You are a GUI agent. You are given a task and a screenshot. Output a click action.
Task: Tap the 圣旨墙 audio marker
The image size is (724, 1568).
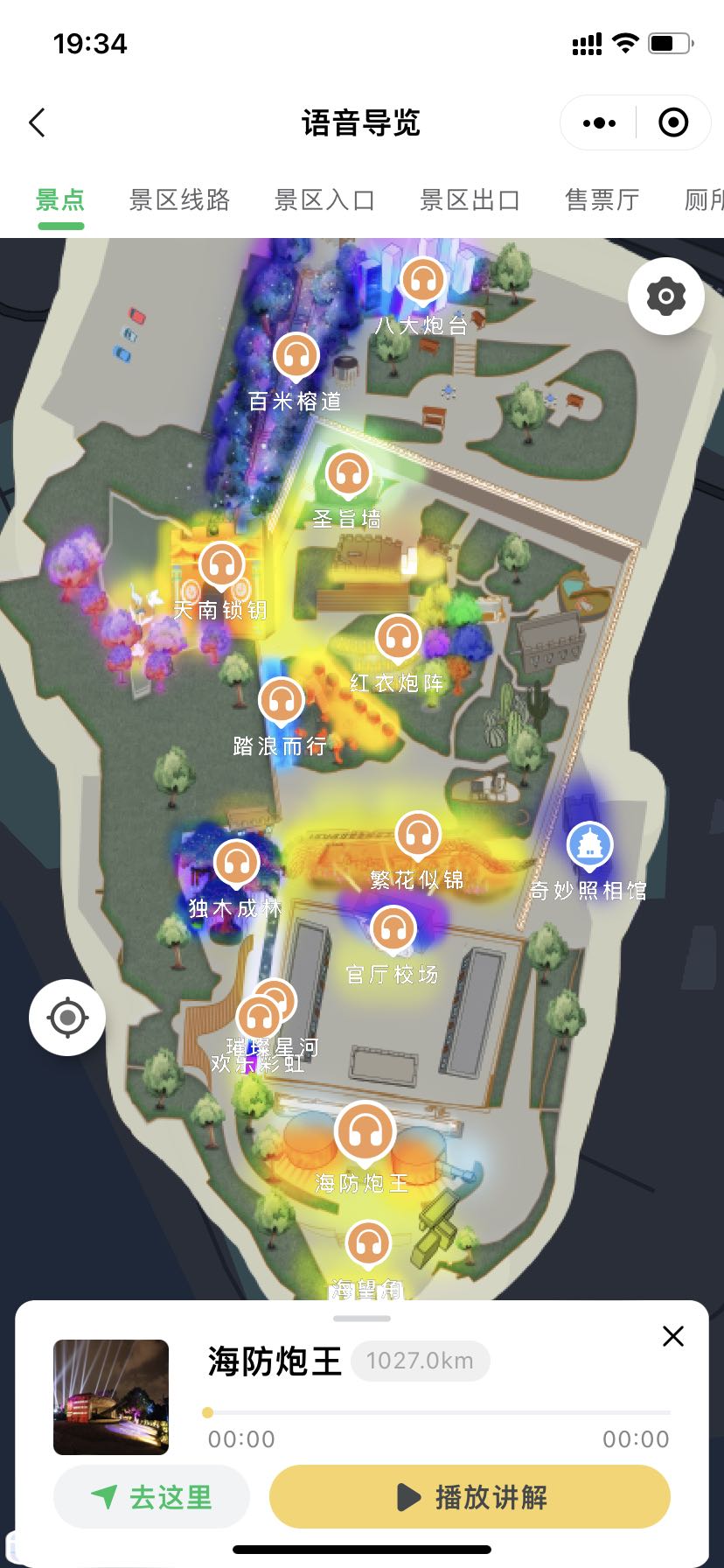click(348, 474)
